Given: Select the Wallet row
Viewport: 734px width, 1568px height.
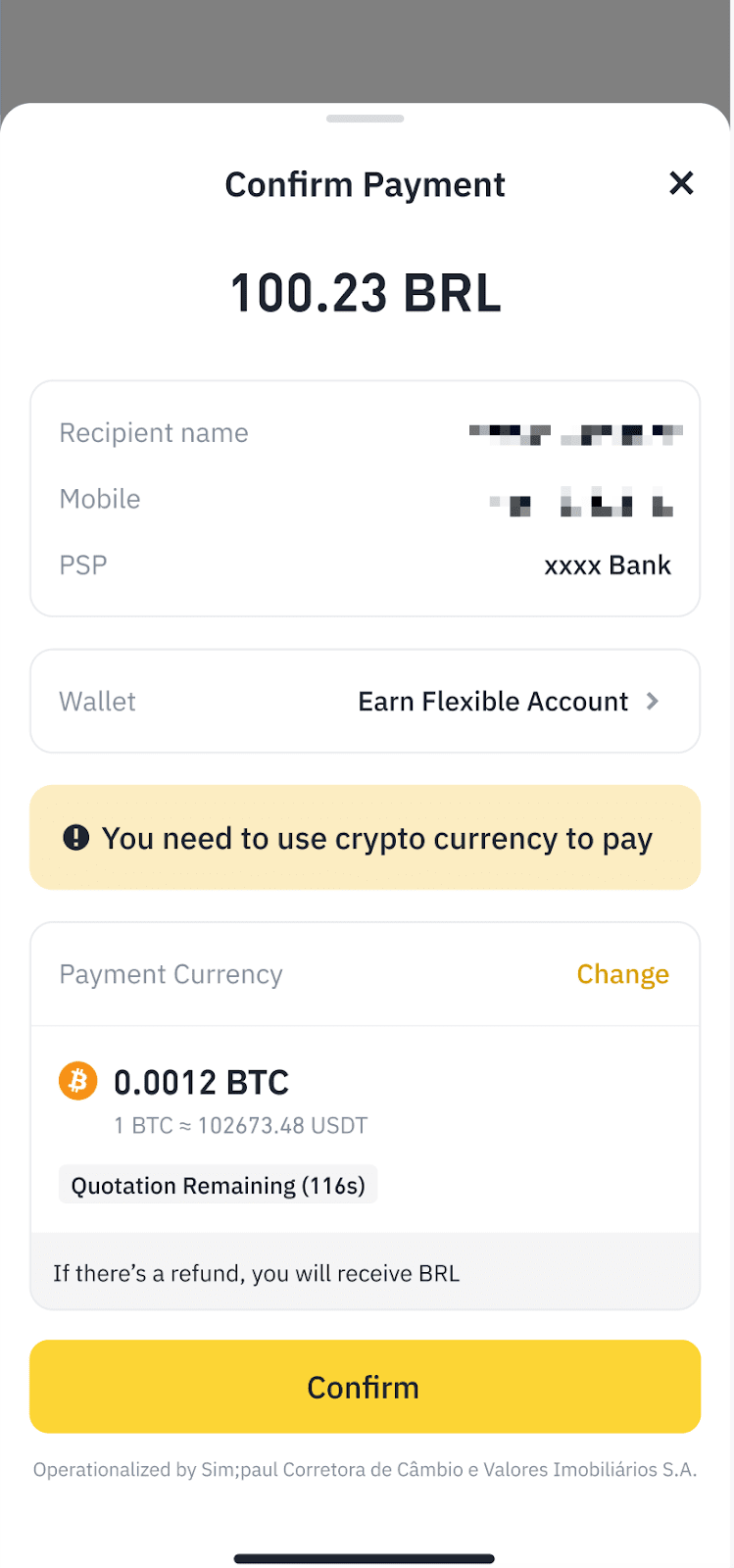Looking at the screenshot, I should point(366,701).
